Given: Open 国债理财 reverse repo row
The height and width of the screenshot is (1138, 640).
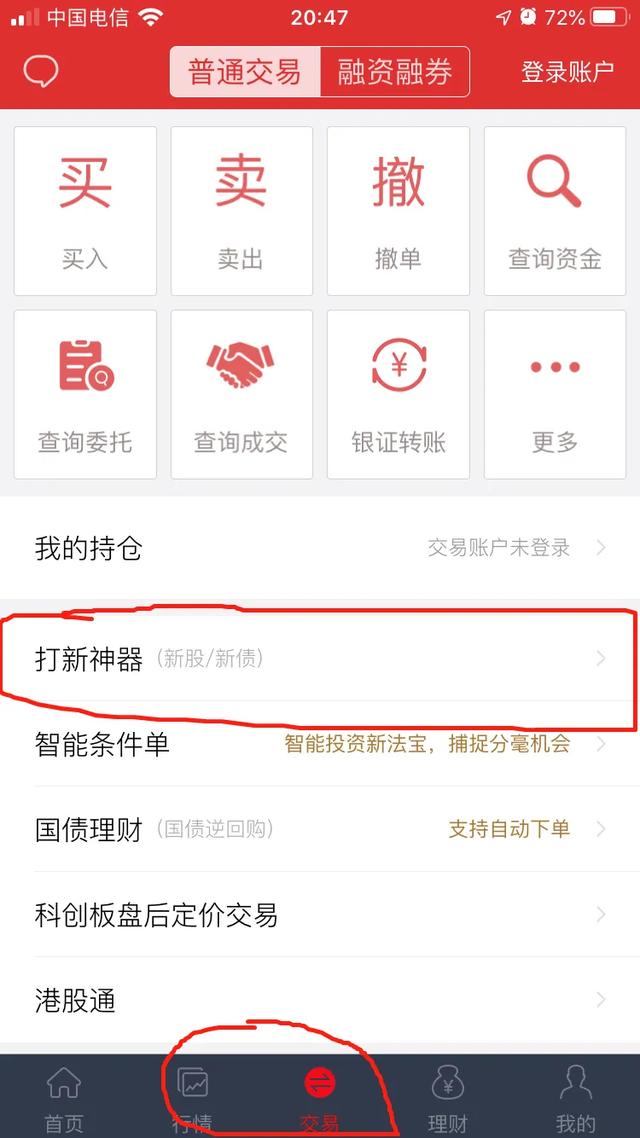Looking at the screenshot, I should point(320,829).
